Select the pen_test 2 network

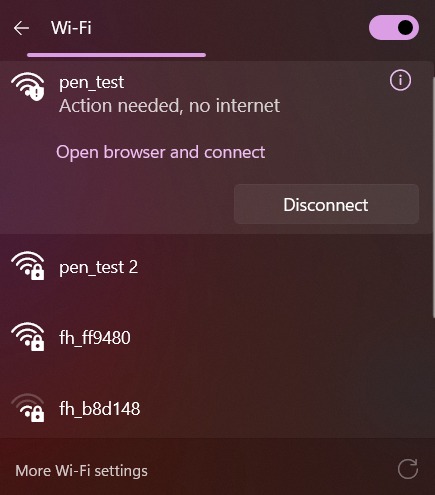[x=216, y=267]
